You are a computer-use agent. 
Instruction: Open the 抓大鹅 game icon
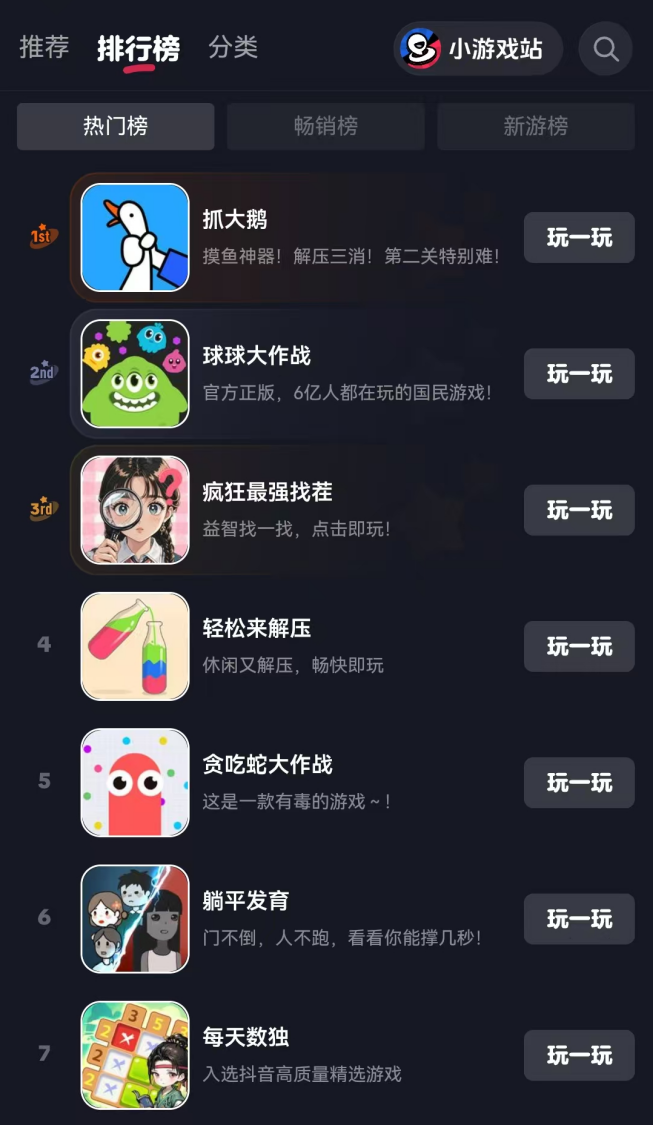pos(135,238)
